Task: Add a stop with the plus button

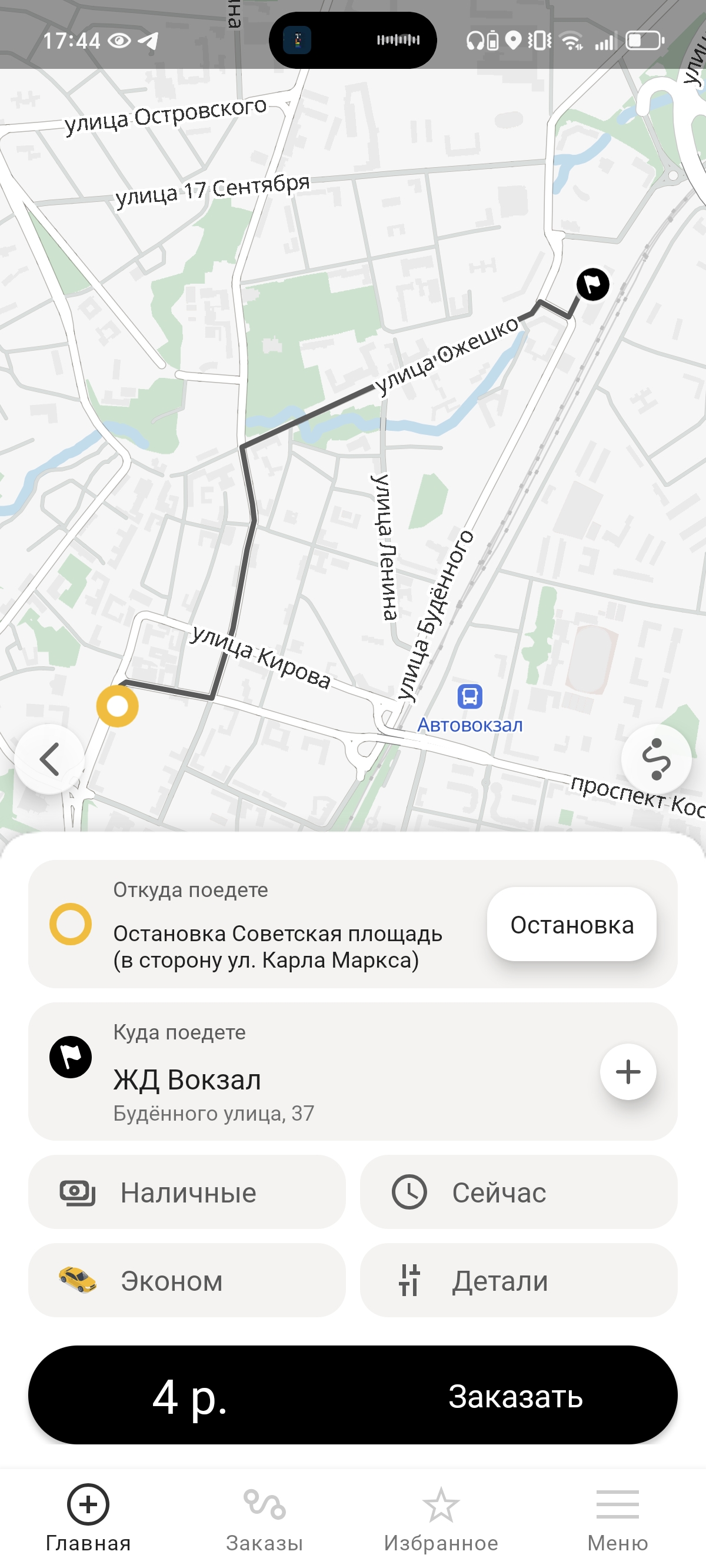Action: click(x=628, y=1072)
